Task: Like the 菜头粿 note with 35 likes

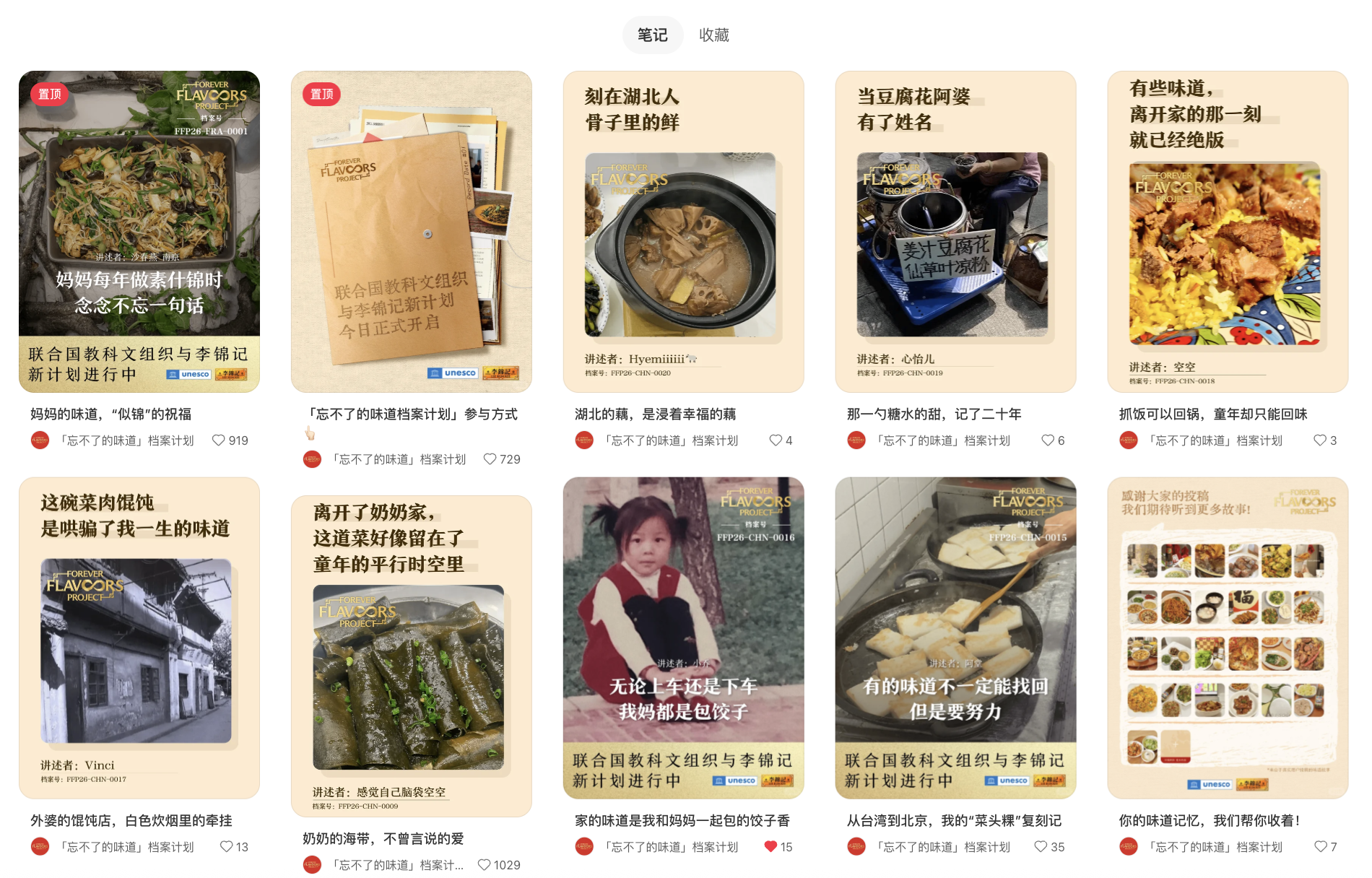Action: (1041, 847)
